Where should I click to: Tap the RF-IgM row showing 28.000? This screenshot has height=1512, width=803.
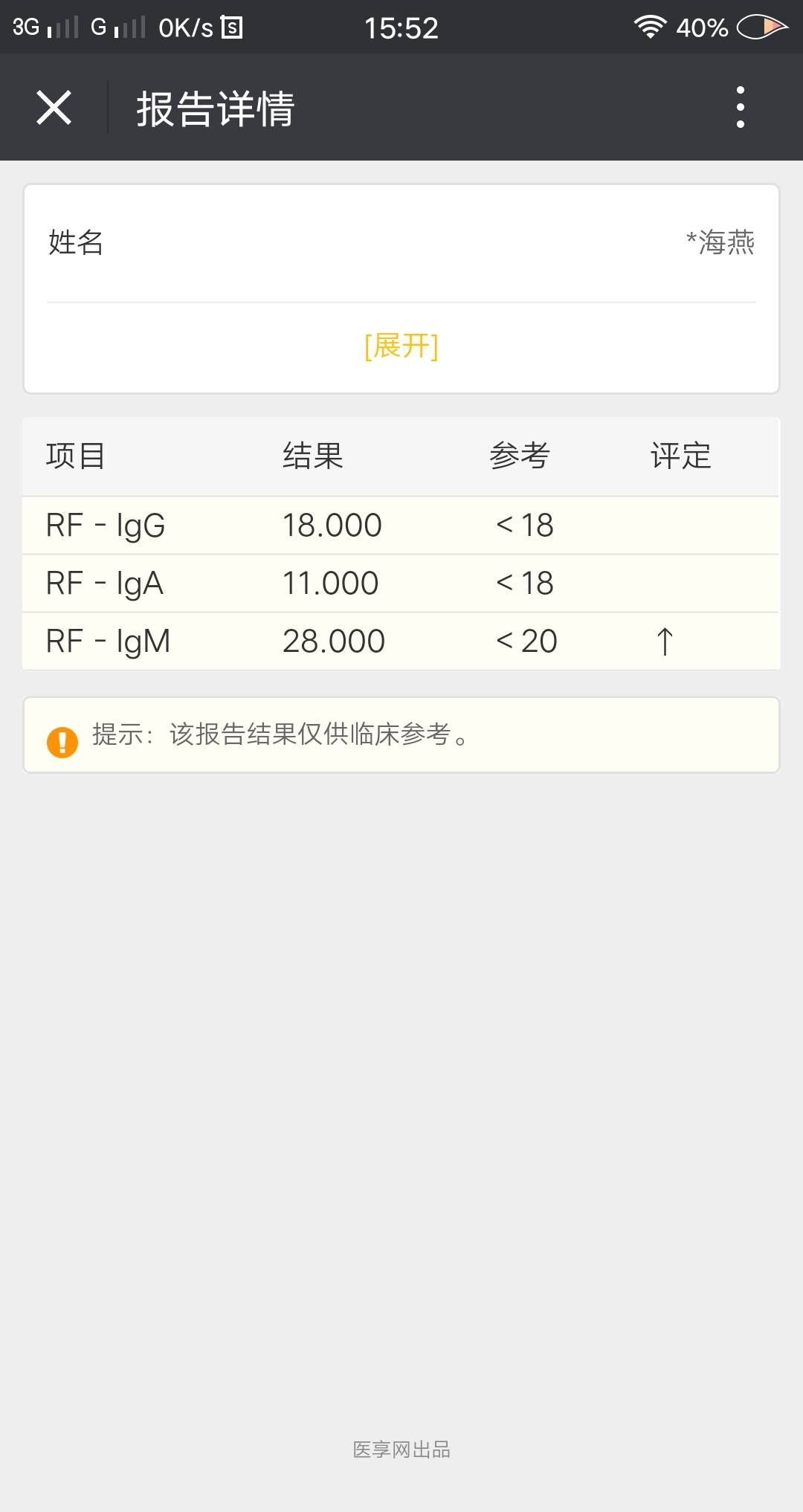point(334,640)
